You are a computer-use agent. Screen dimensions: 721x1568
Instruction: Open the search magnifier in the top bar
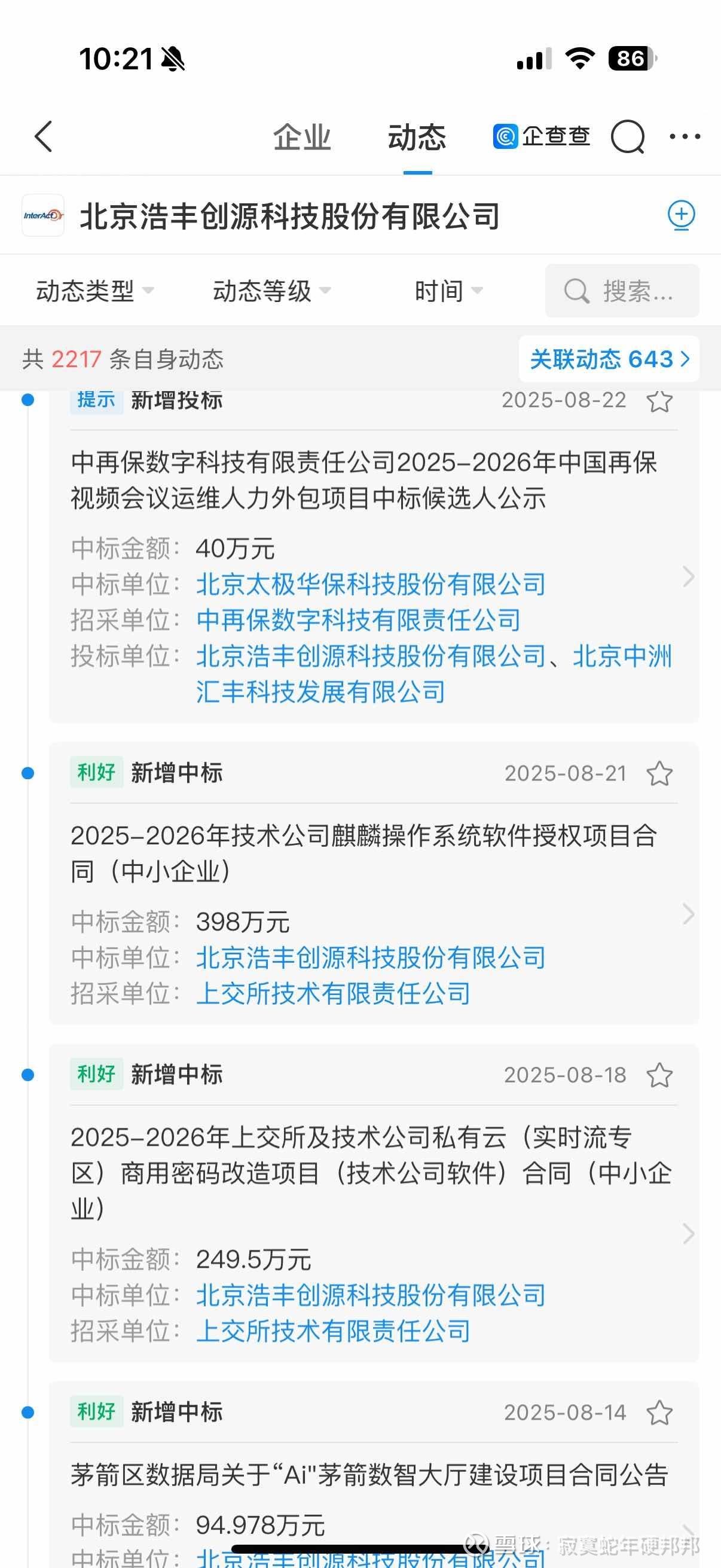point(627,137)
